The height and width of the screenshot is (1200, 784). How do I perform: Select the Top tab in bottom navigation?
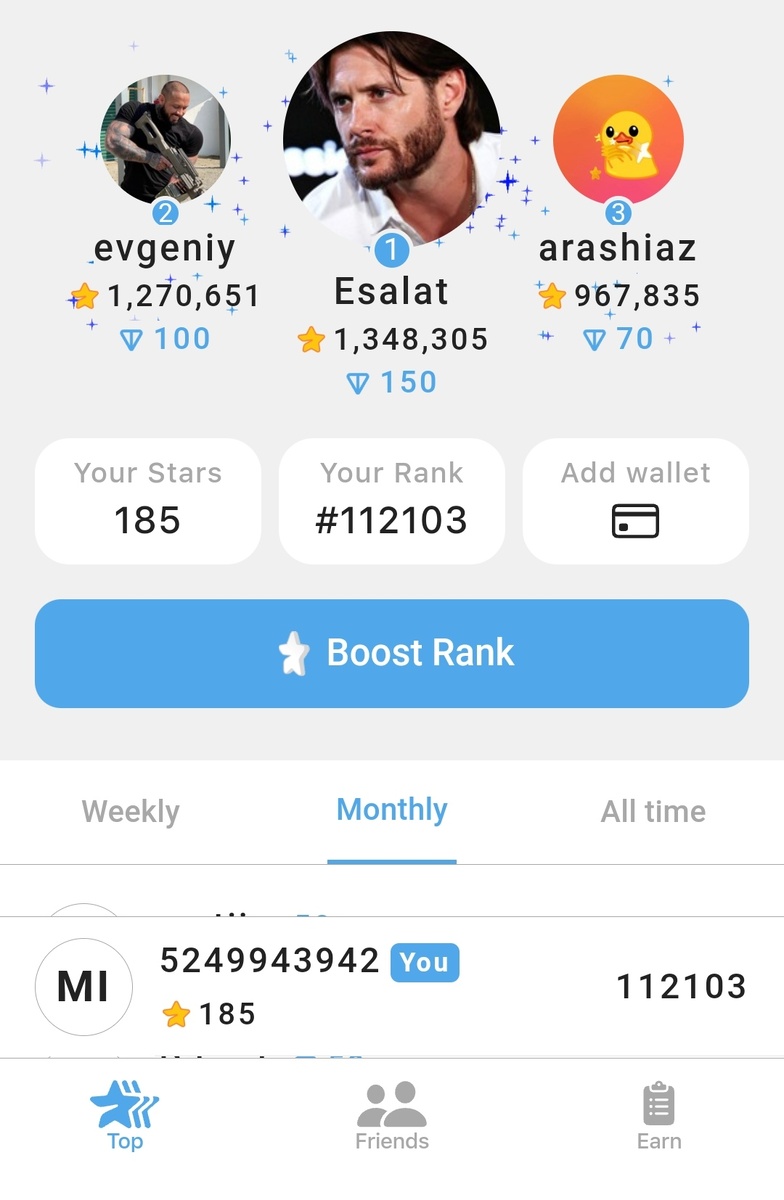pyautogui.click(x=125, y=1116)
